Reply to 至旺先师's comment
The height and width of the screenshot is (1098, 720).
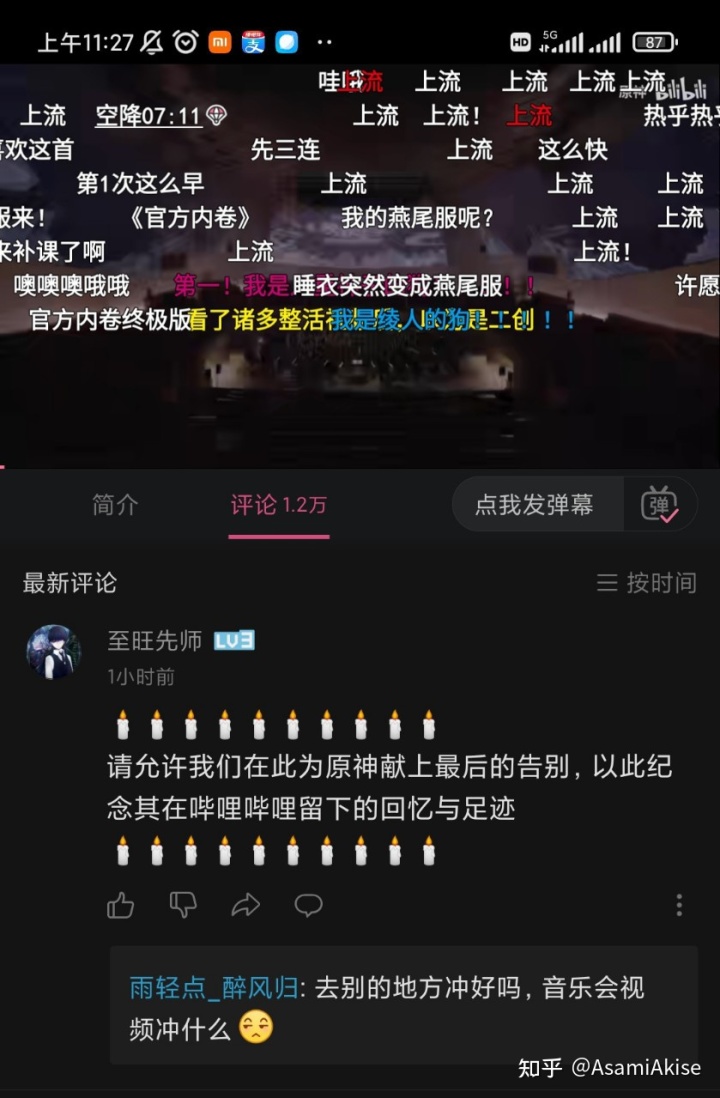308,906
